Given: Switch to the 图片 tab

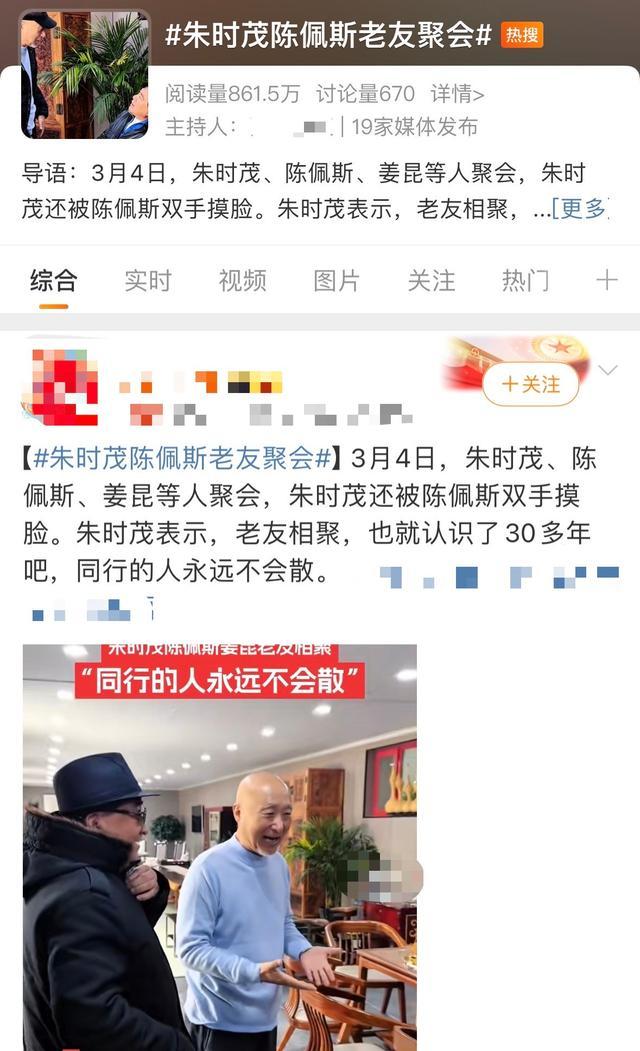Looking at the screenshot, I should tap(336, 281).
